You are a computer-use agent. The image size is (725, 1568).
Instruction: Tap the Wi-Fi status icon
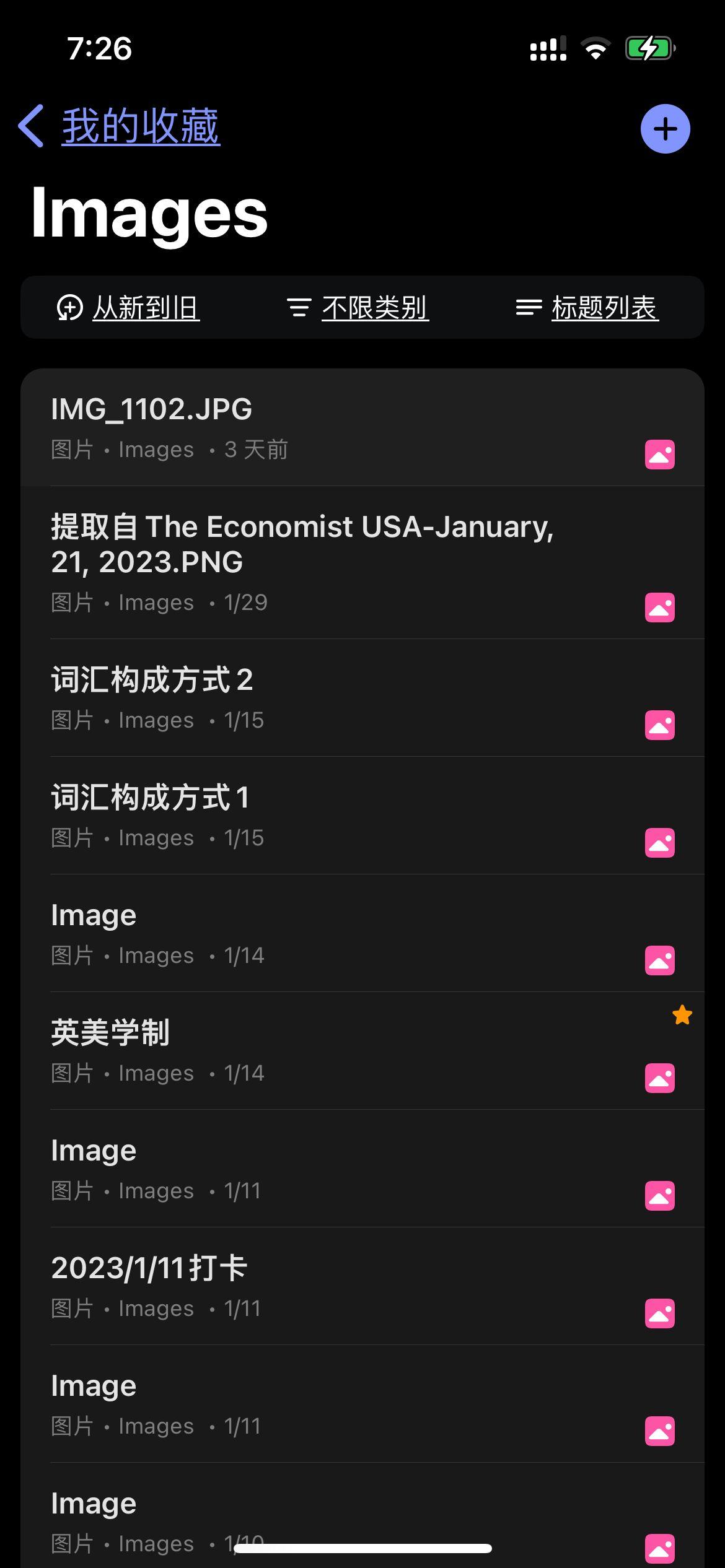(596, 47)
